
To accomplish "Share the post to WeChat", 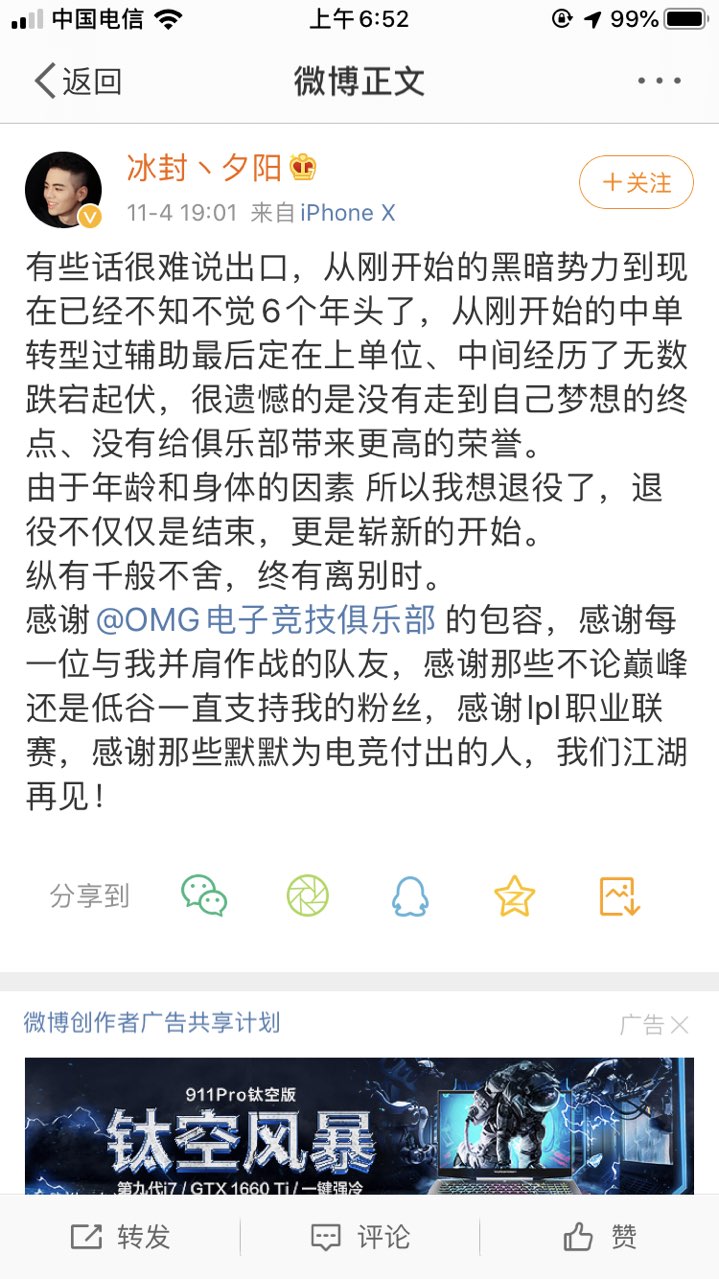I will (x=204, y=895).
